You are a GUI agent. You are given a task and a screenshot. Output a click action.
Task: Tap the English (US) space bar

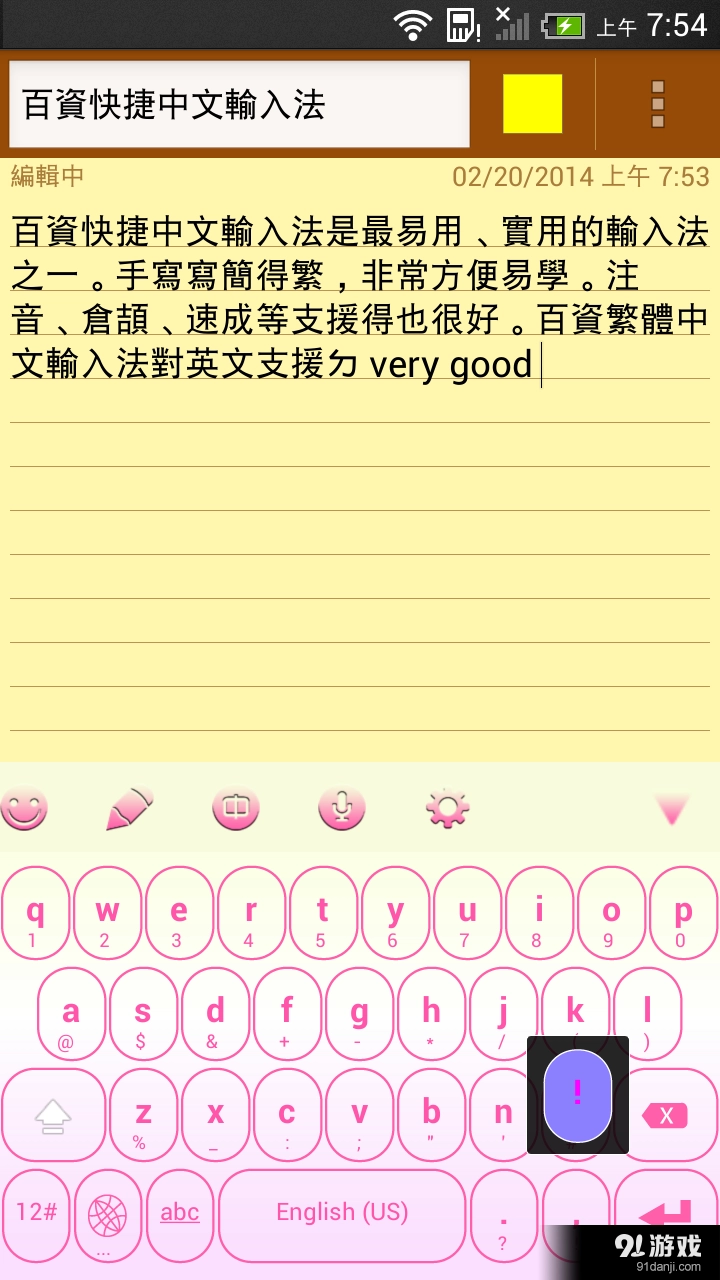[342, 1214]
